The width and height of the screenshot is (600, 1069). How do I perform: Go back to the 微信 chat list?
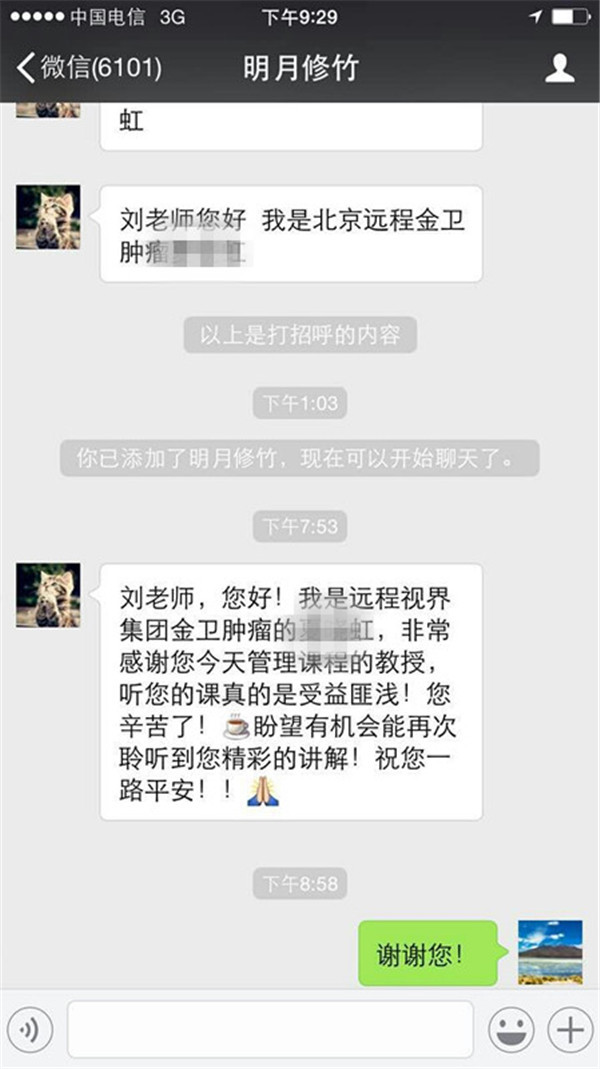(x=88, y=69)
